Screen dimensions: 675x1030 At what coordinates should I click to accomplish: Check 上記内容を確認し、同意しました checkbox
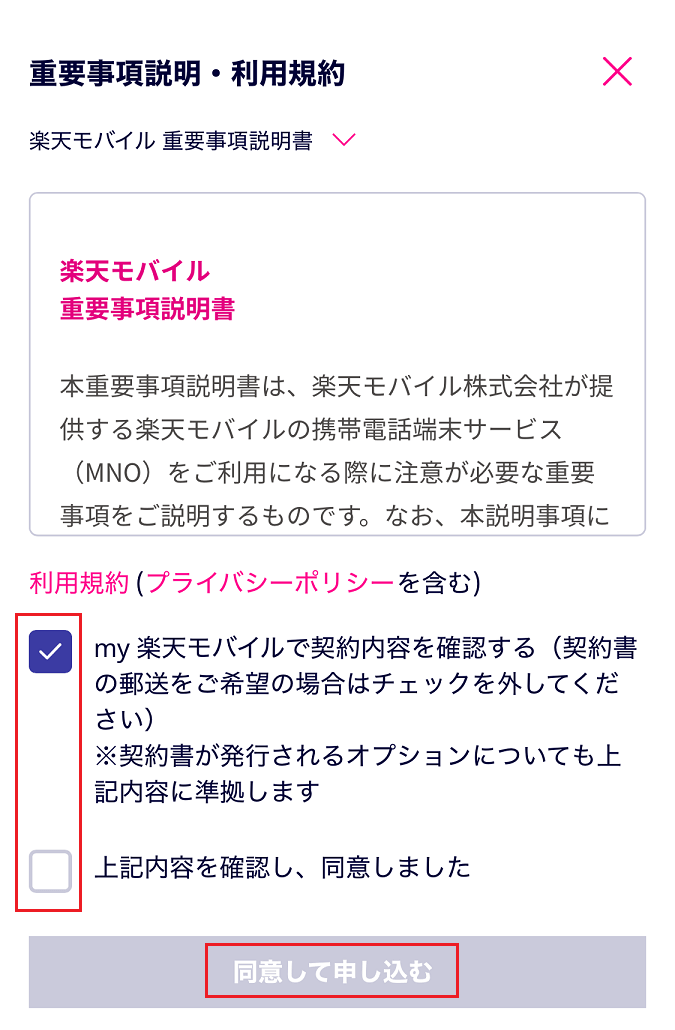50,870
